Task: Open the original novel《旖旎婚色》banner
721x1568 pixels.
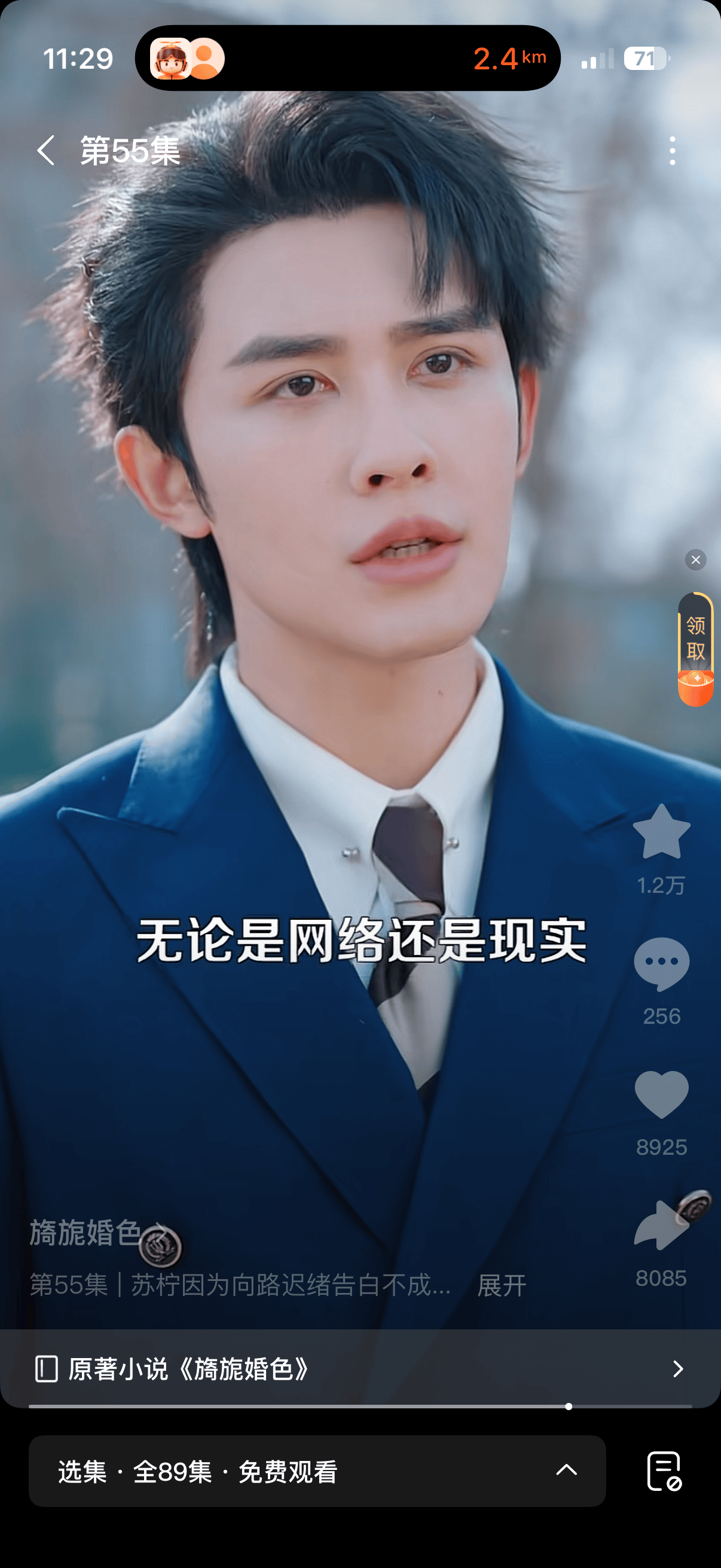Action: click(360, 1369)
